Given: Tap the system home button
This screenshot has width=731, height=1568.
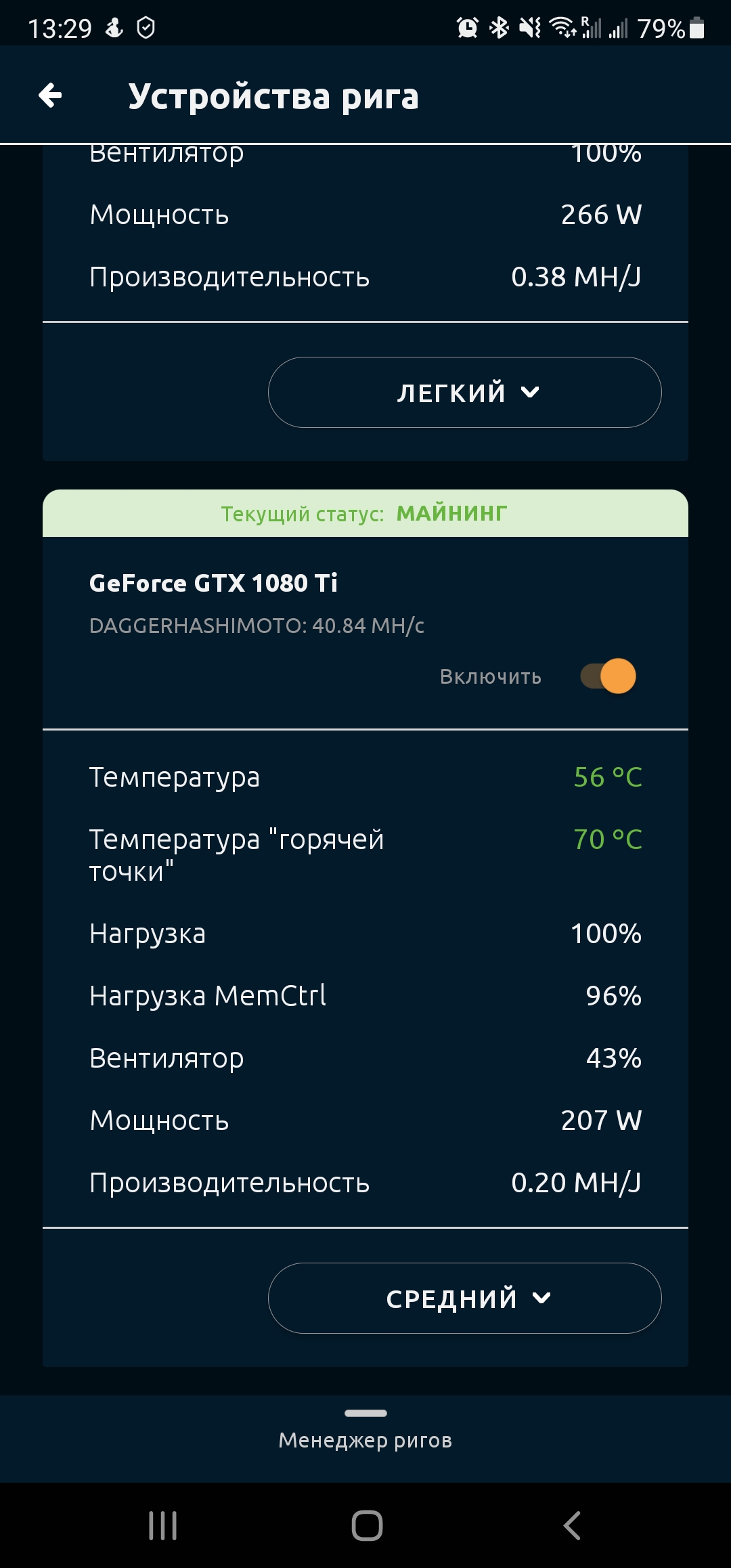Looking at the screenshot, I should click(367, 1526).
